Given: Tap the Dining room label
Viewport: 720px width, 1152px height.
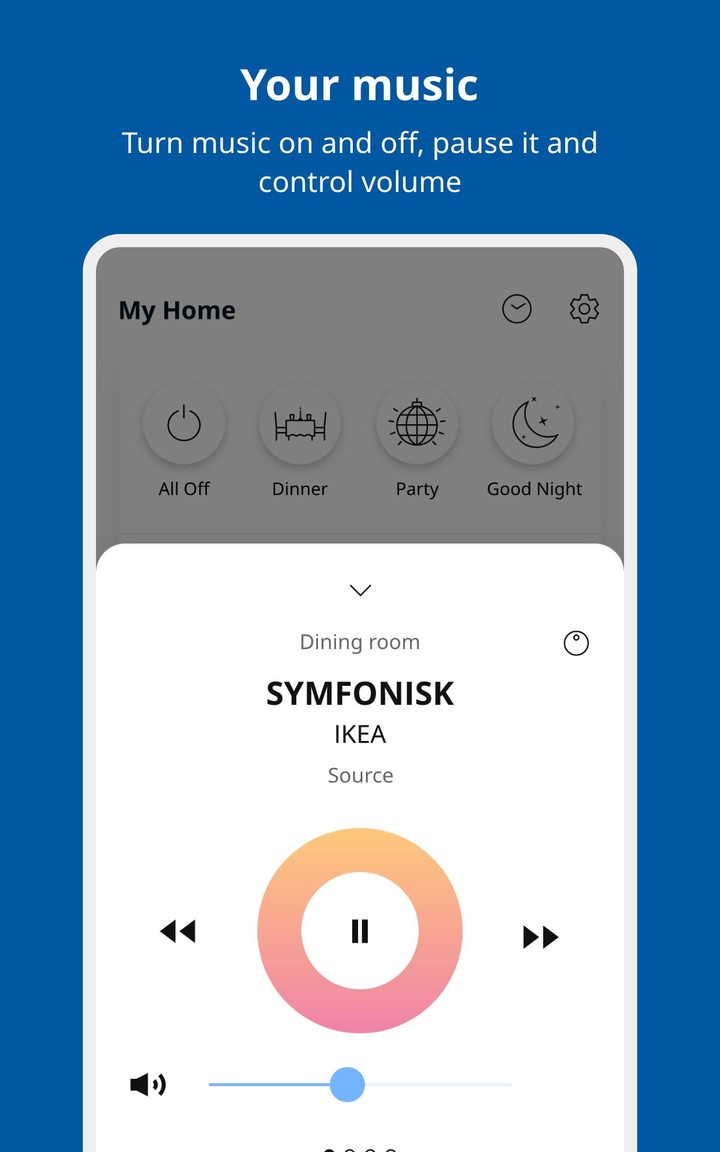Looking at the screenshot, I should [x=359, y=642].
